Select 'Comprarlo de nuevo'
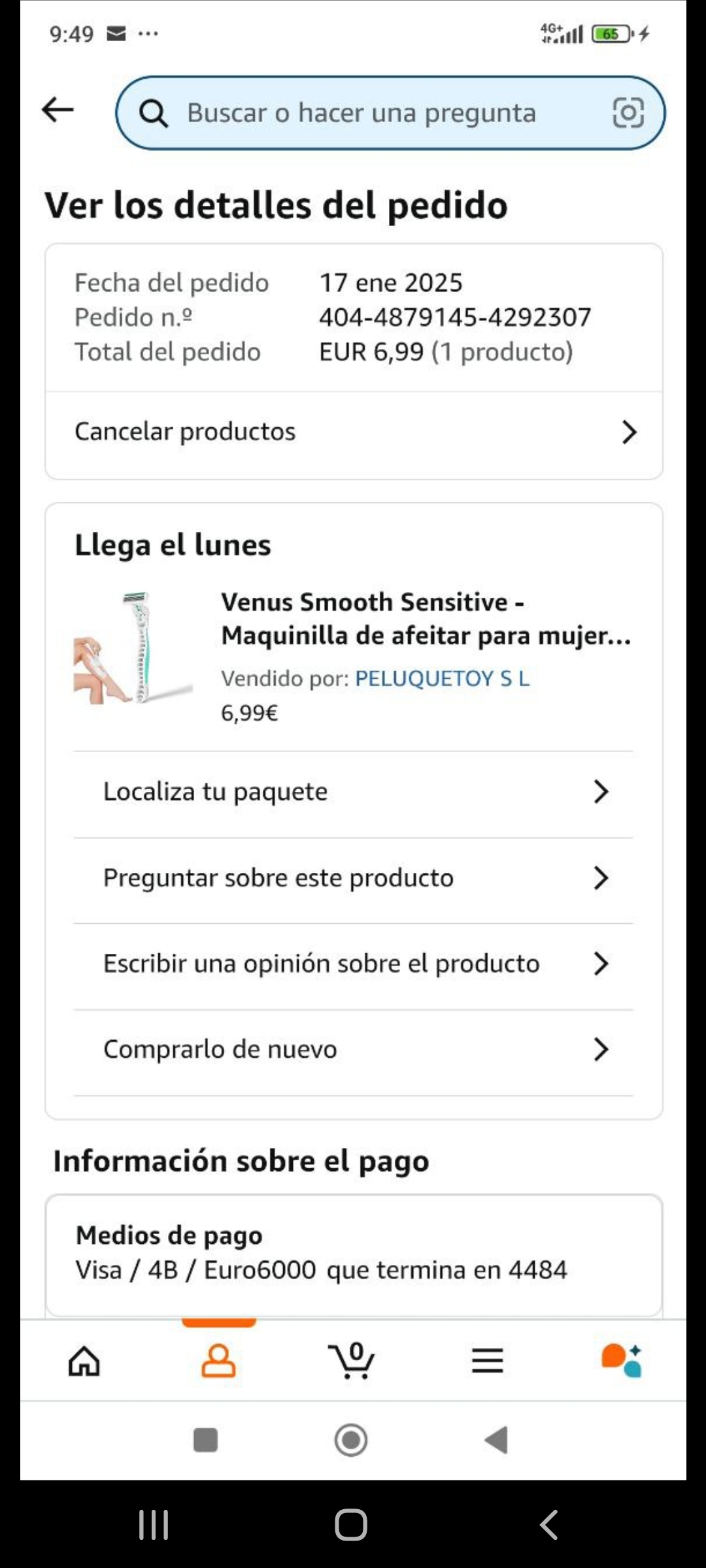This screenshot has height=1568, width=706. (353, 1050)
